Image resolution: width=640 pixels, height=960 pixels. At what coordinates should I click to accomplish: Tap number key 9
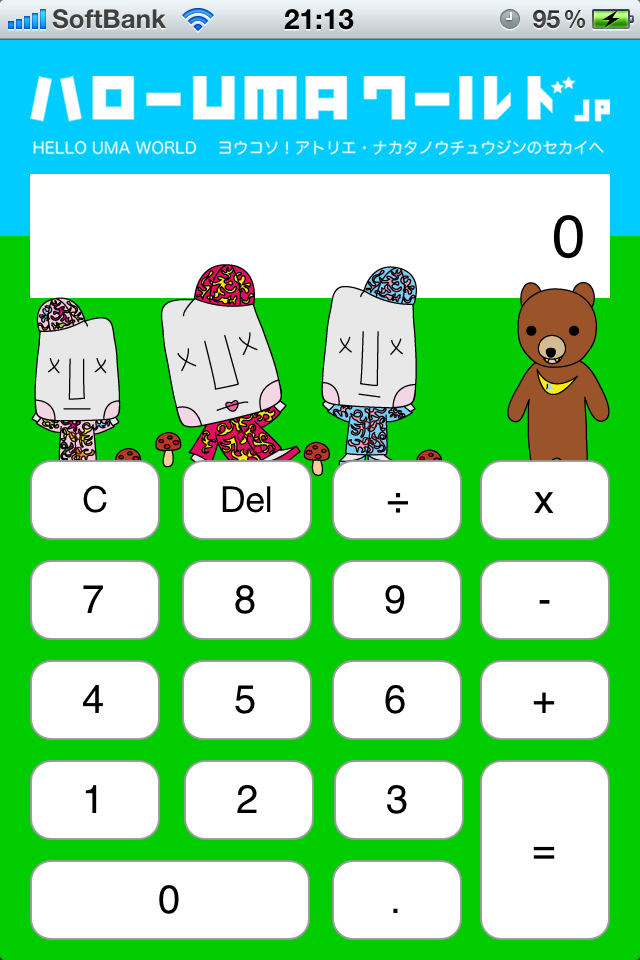(396, 600)
